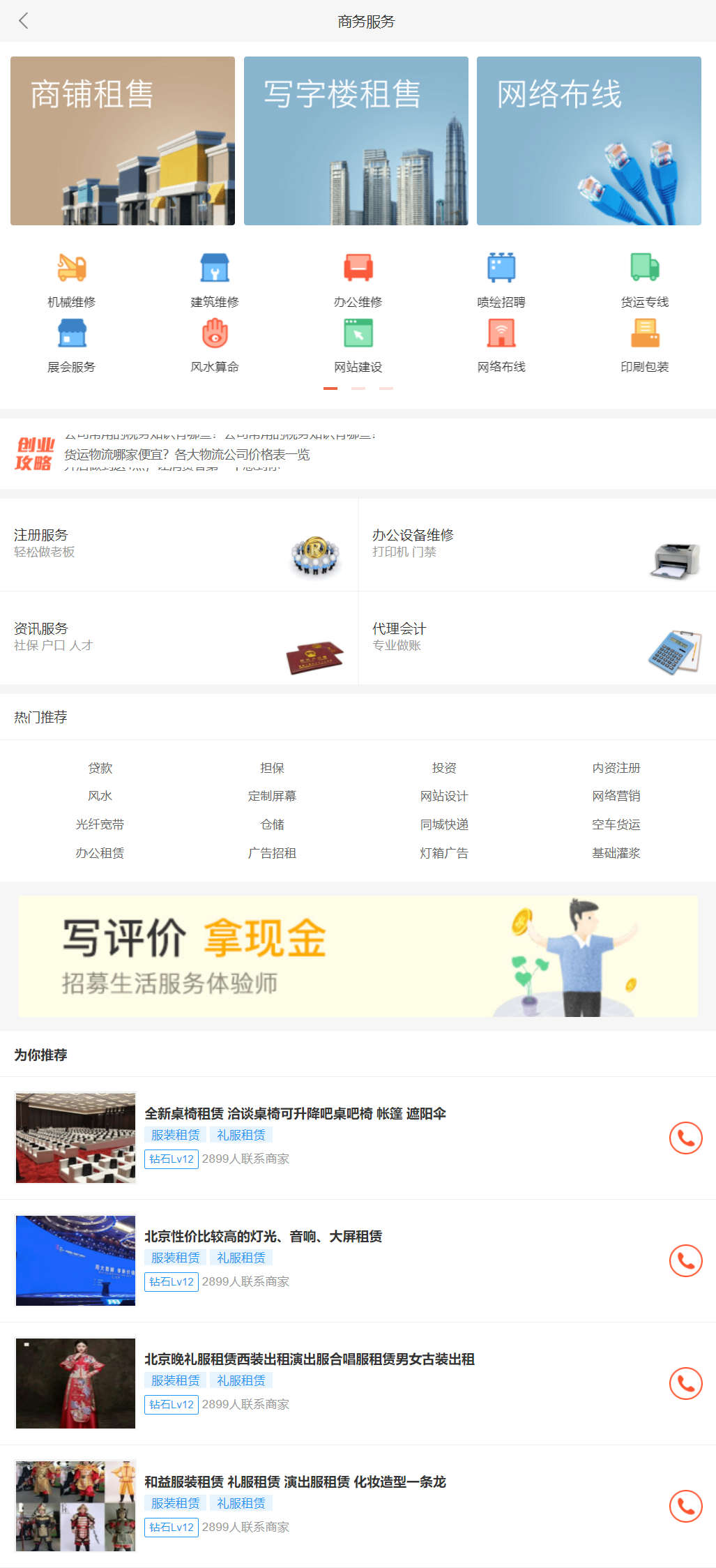This screenshot has width=716, height=1568.
Task: Open the 网络布线 banner tile
Action: click(x=588, y=141)
